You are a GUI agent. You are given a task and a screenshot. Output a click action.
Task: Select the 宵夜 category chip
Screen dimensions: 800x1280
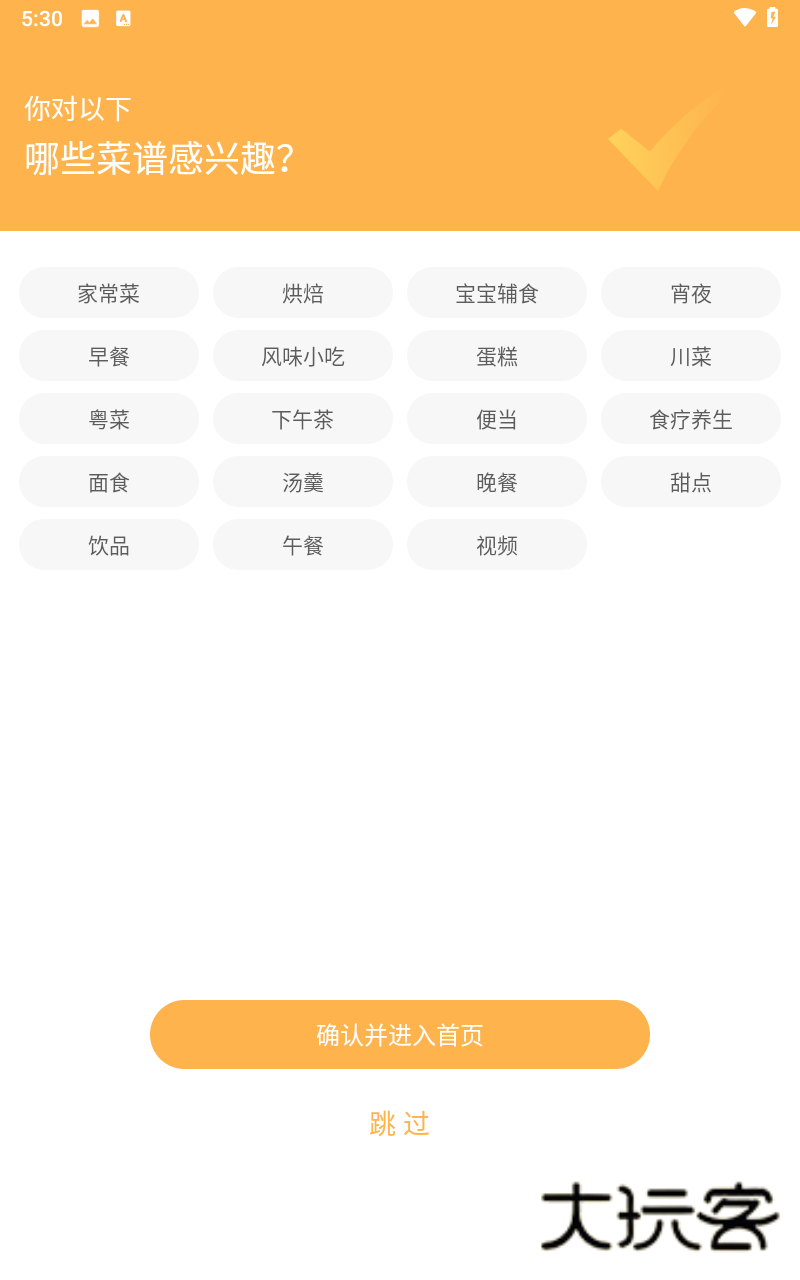point(691,292)
